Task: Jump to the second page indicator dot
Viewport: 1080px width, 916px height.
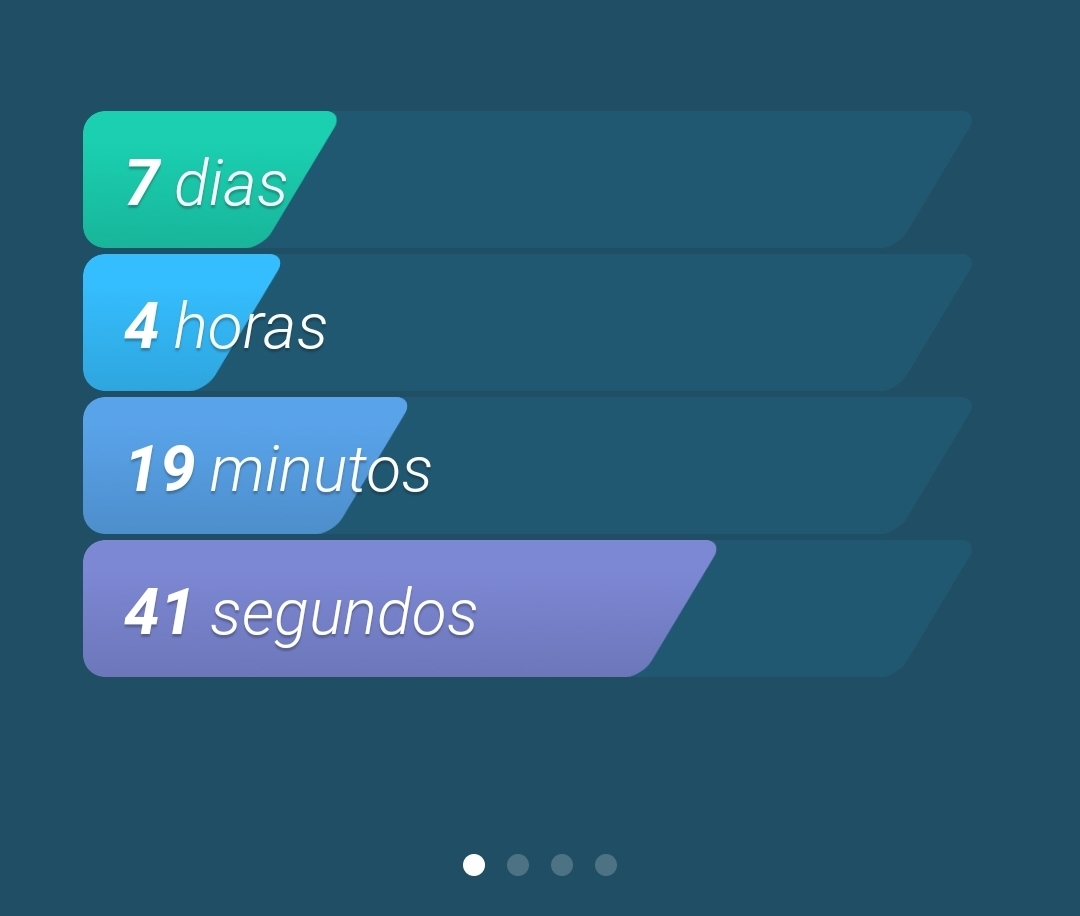Action: (x=518, y=865)
